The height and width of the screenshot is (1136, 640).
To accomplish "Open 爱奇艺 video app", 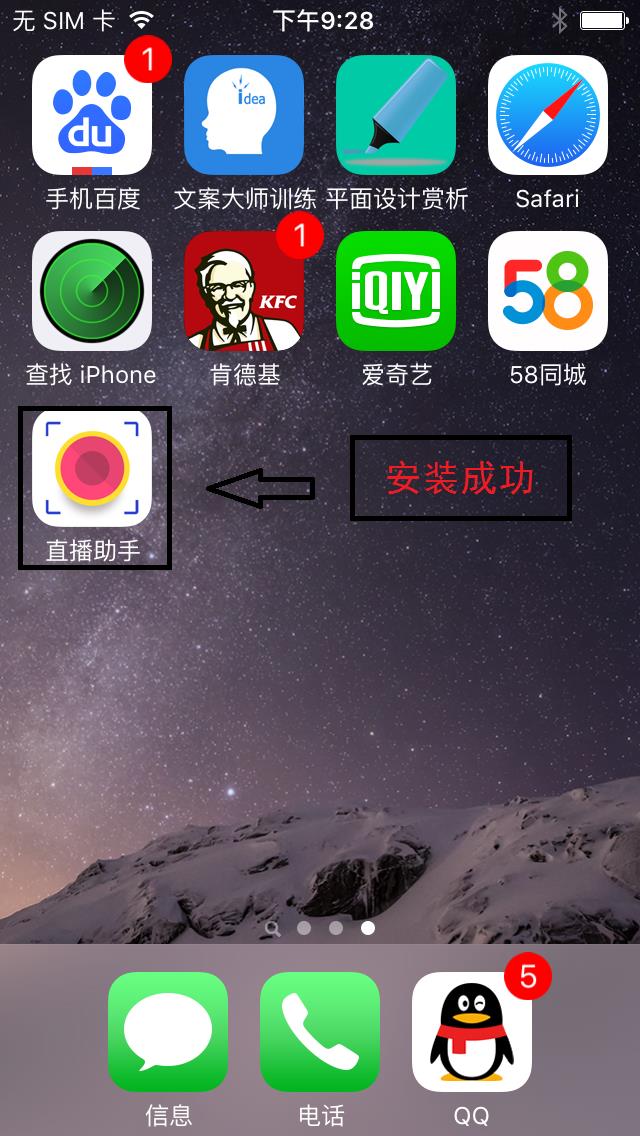I will [396, 291].
